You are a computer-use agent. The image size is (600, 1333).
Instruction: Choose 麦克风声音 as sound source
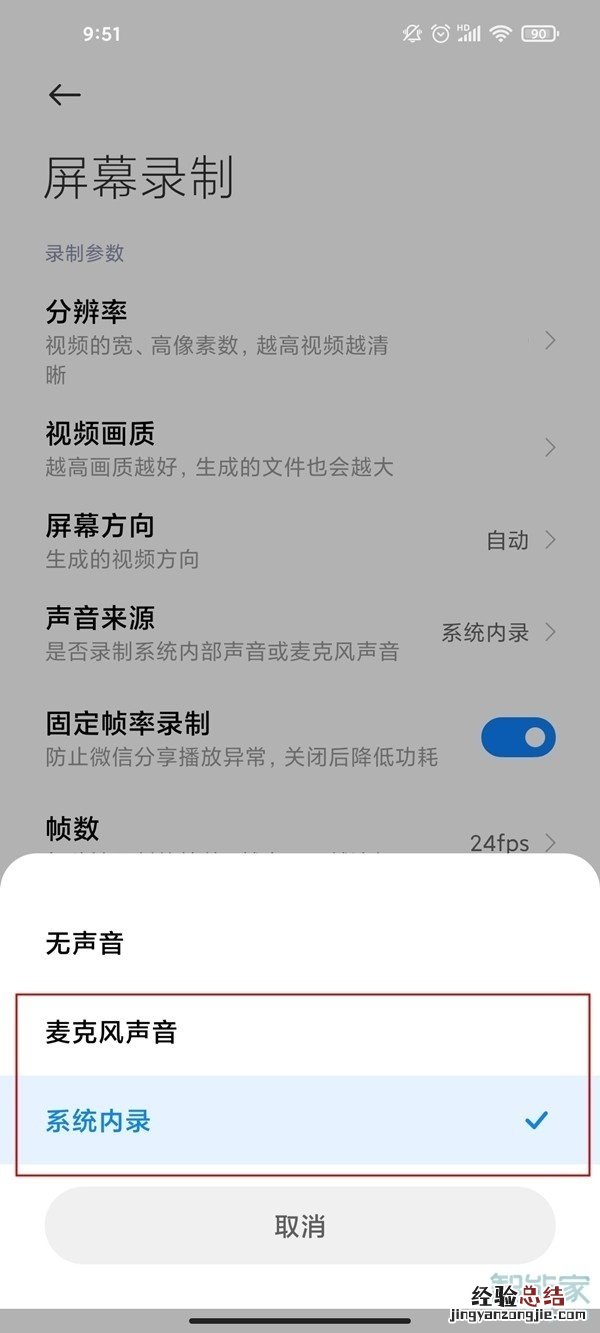pos(111,1032)
